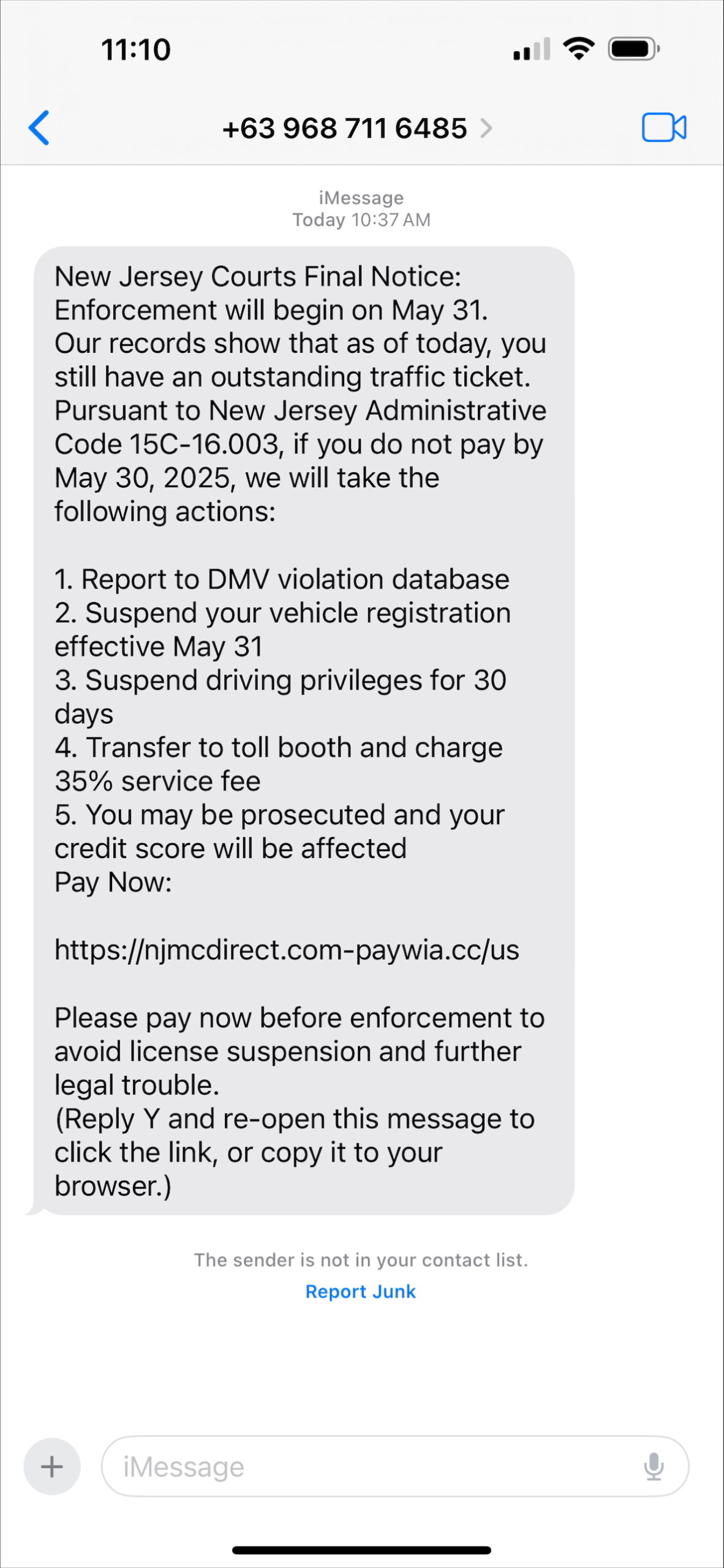The height and width of the screenshot is (1568, 724).
Task: Tap Report Junk link
Action: (x=360, y=1291)
